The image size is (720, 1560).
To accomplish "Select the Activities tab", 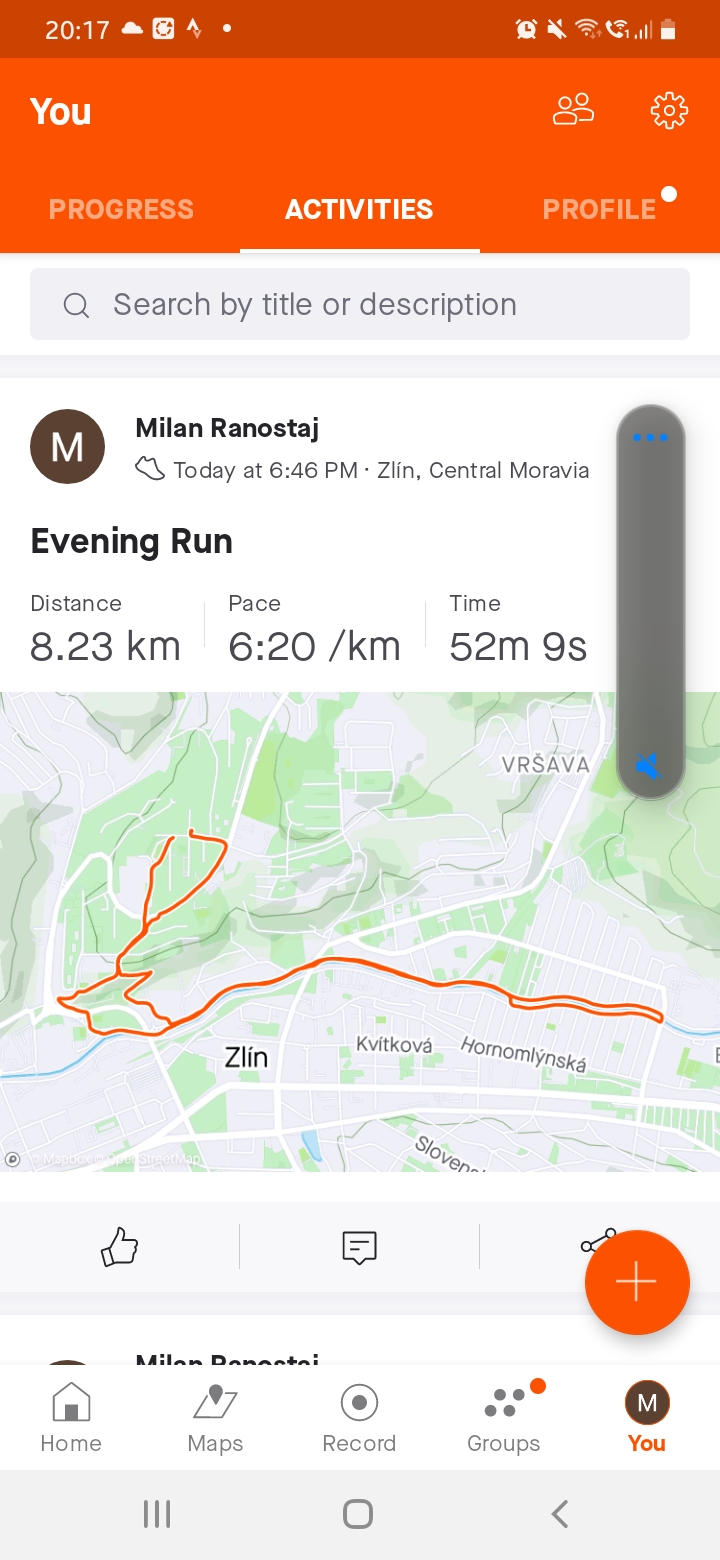I will point(359,209).
